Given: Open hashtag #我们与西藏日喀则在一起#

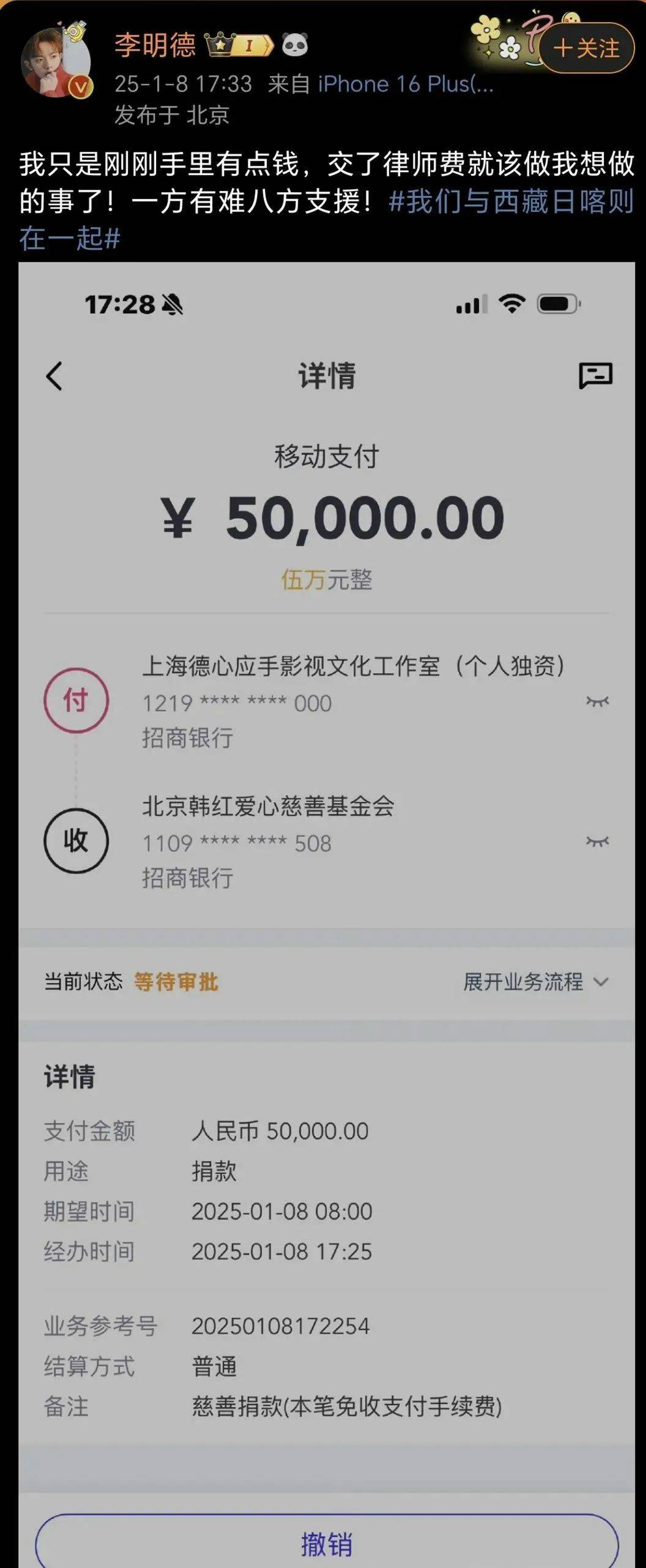Looking at the screenshot, I should pyautogui.click(x=510, y=202).
